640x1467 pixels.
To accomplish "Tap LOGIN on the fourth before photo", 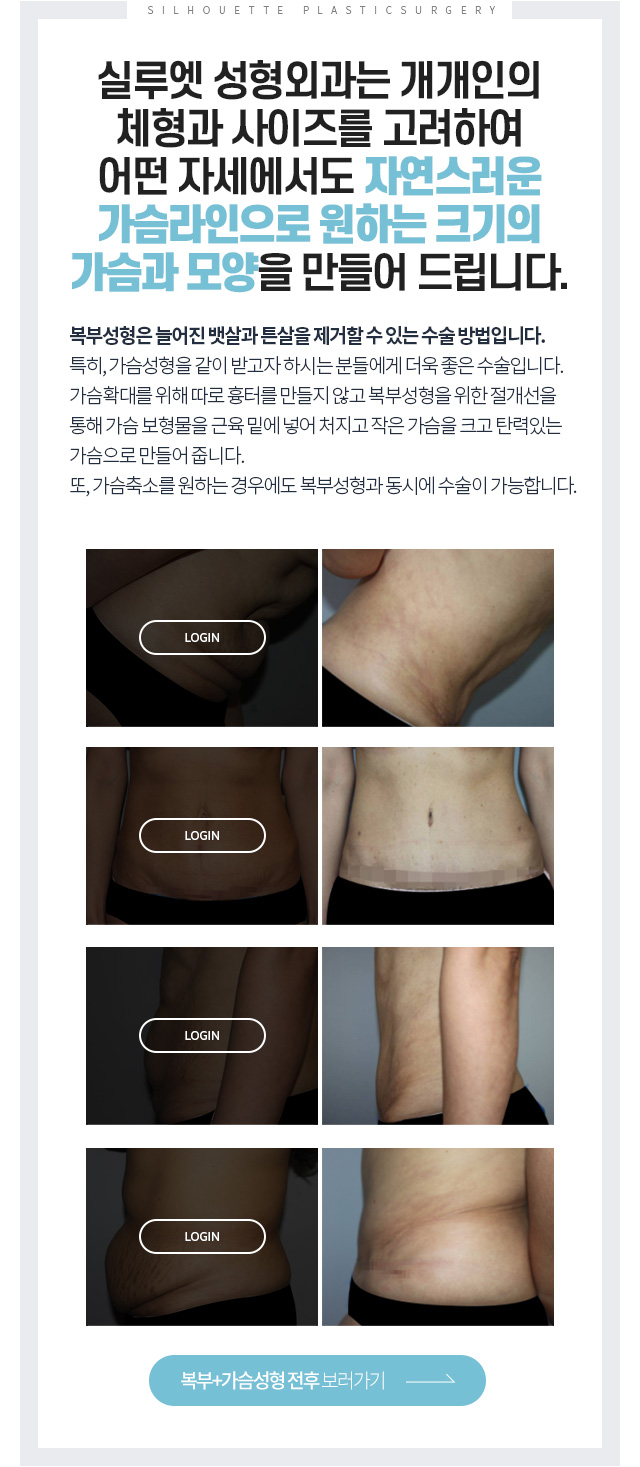I will 202,1236.
